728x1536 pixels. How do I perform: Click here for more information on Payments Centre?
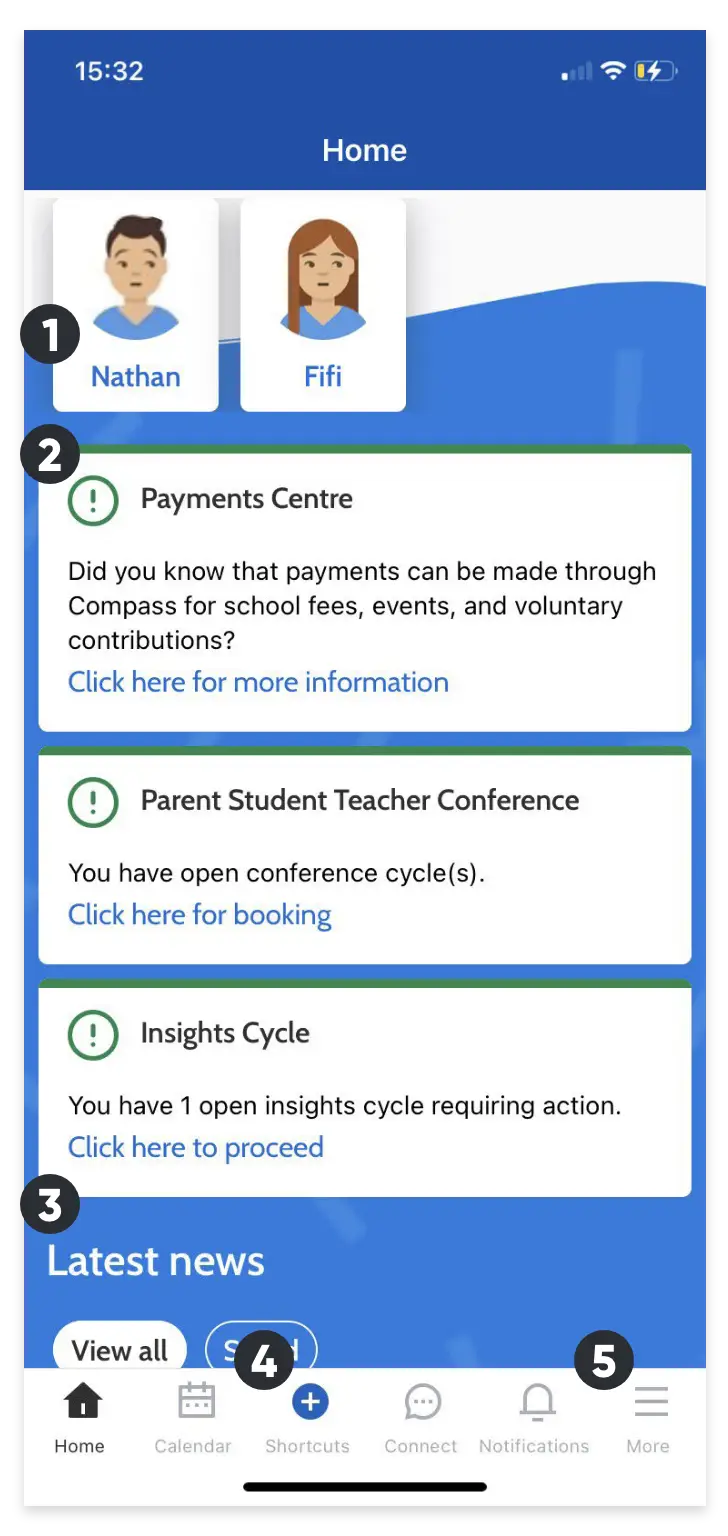point(258,682)
